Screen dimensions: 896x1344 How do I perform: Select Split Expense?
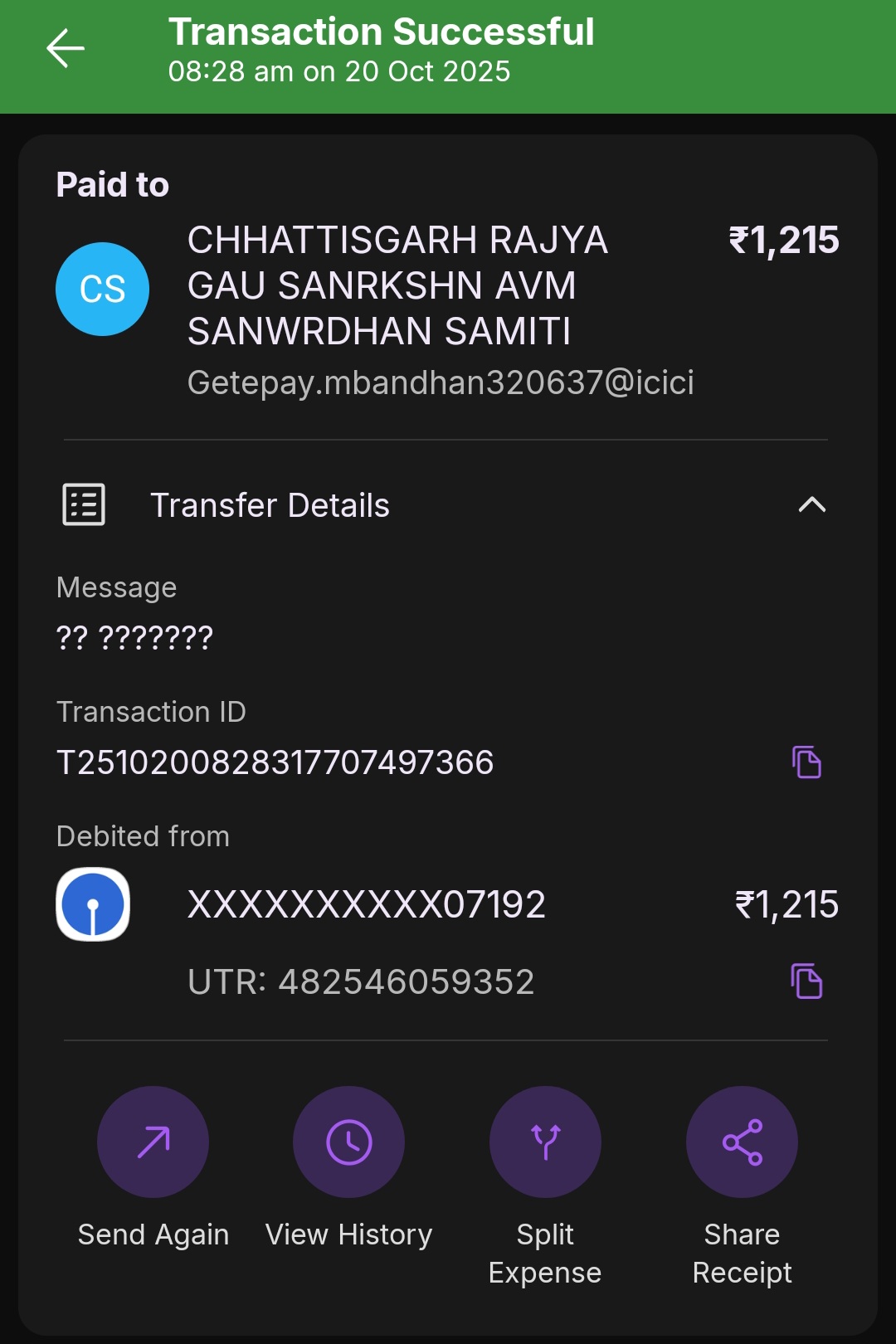(545, 1142)
